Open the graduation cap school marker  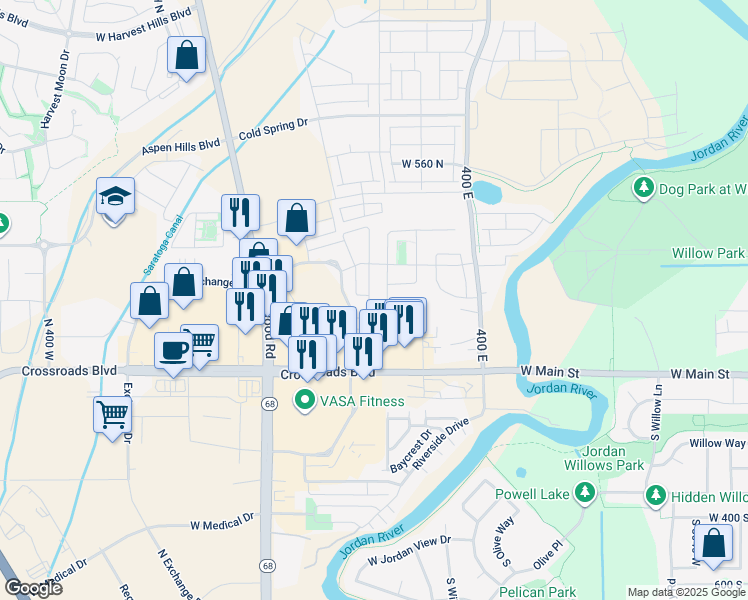[116, 197]
